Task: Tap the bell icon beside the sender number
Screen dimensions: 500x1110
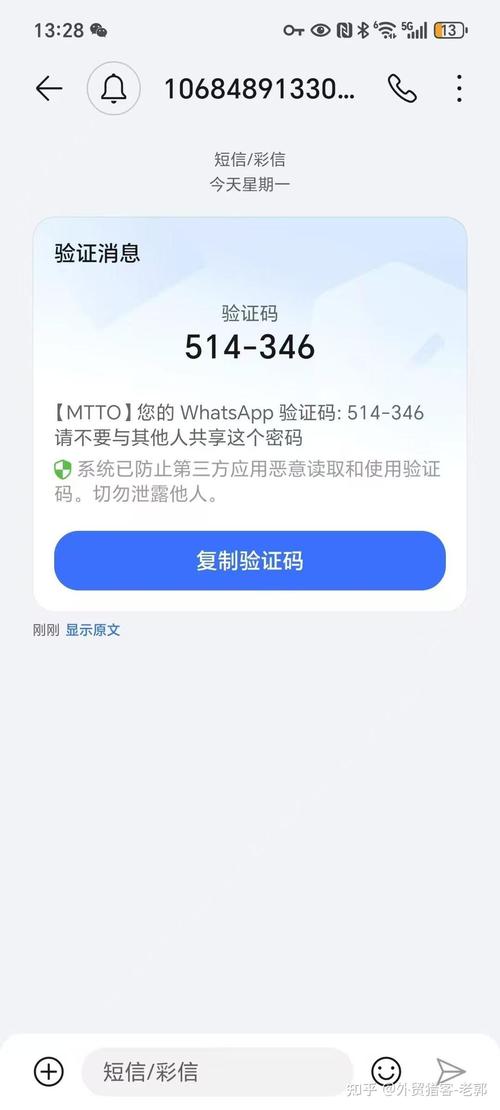Action: tap(113, 88)
